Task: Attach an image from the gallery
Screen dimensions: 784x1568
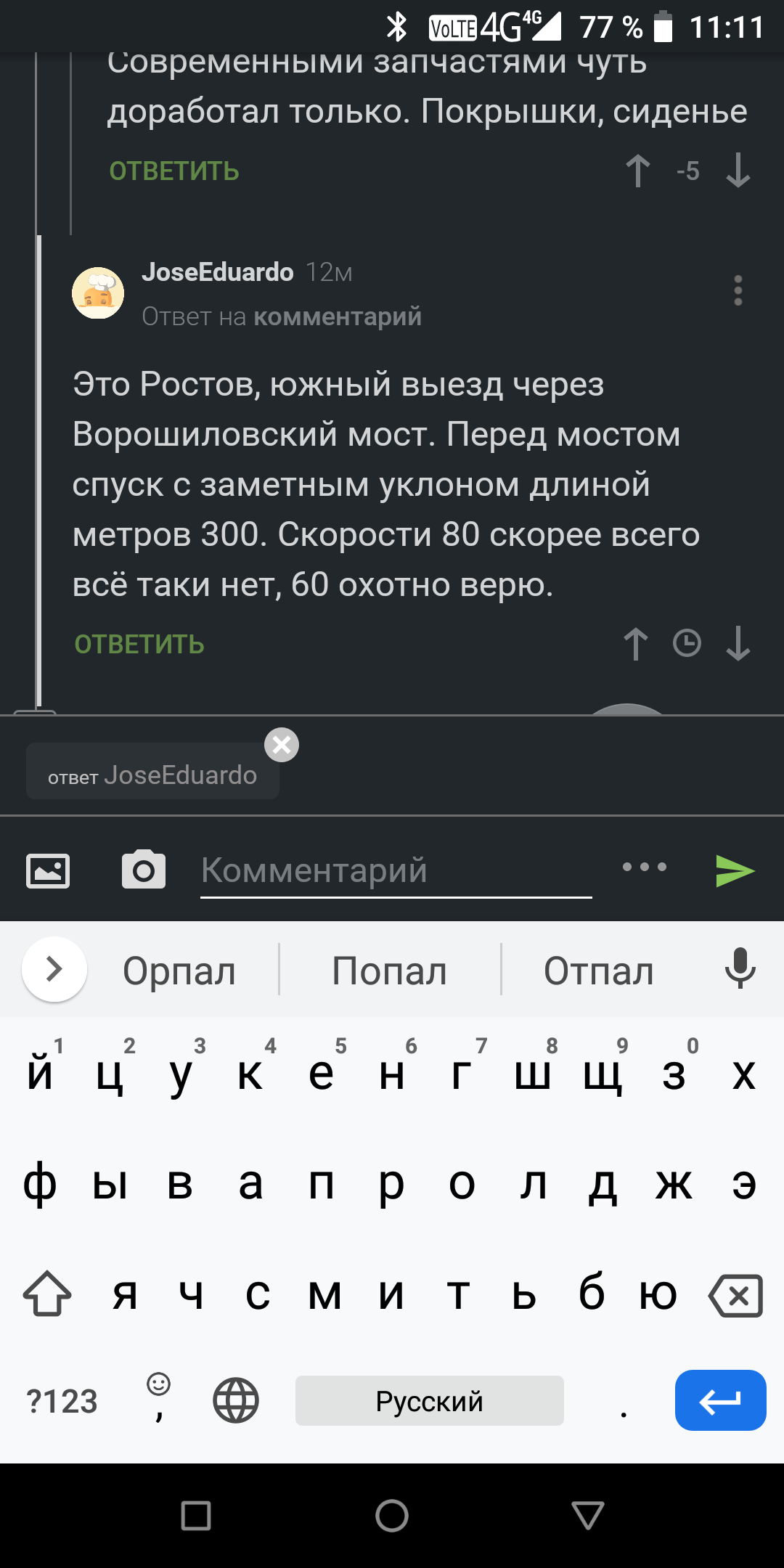Action: coord(48,870)
